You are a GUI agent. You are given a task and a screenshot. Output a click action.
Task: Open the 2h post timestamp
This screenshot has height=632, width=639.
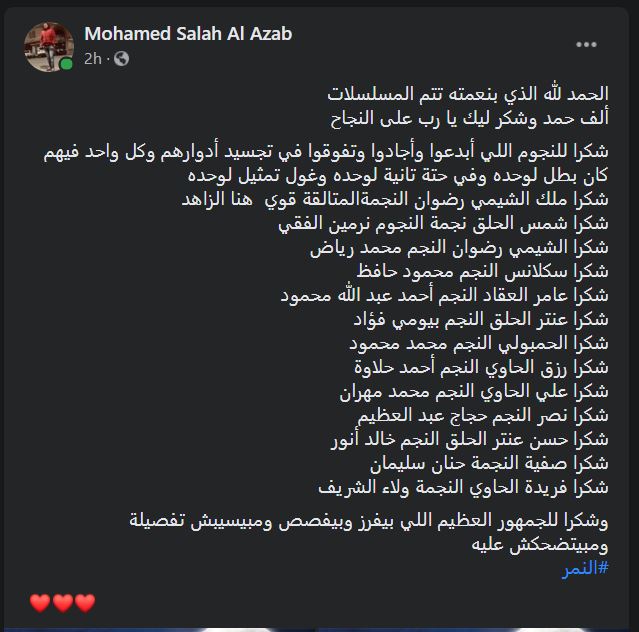click(93, 59)
